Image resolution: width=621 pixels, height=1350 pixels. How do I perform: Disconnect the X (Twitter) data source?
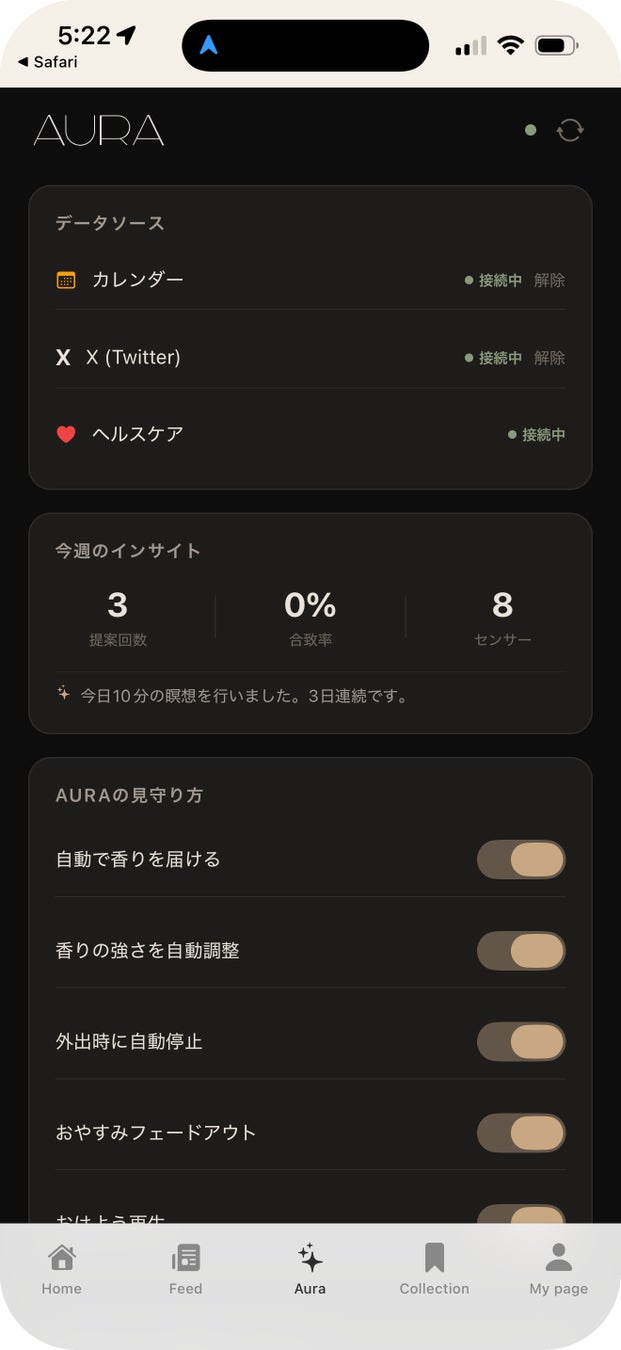pos(549,357)
